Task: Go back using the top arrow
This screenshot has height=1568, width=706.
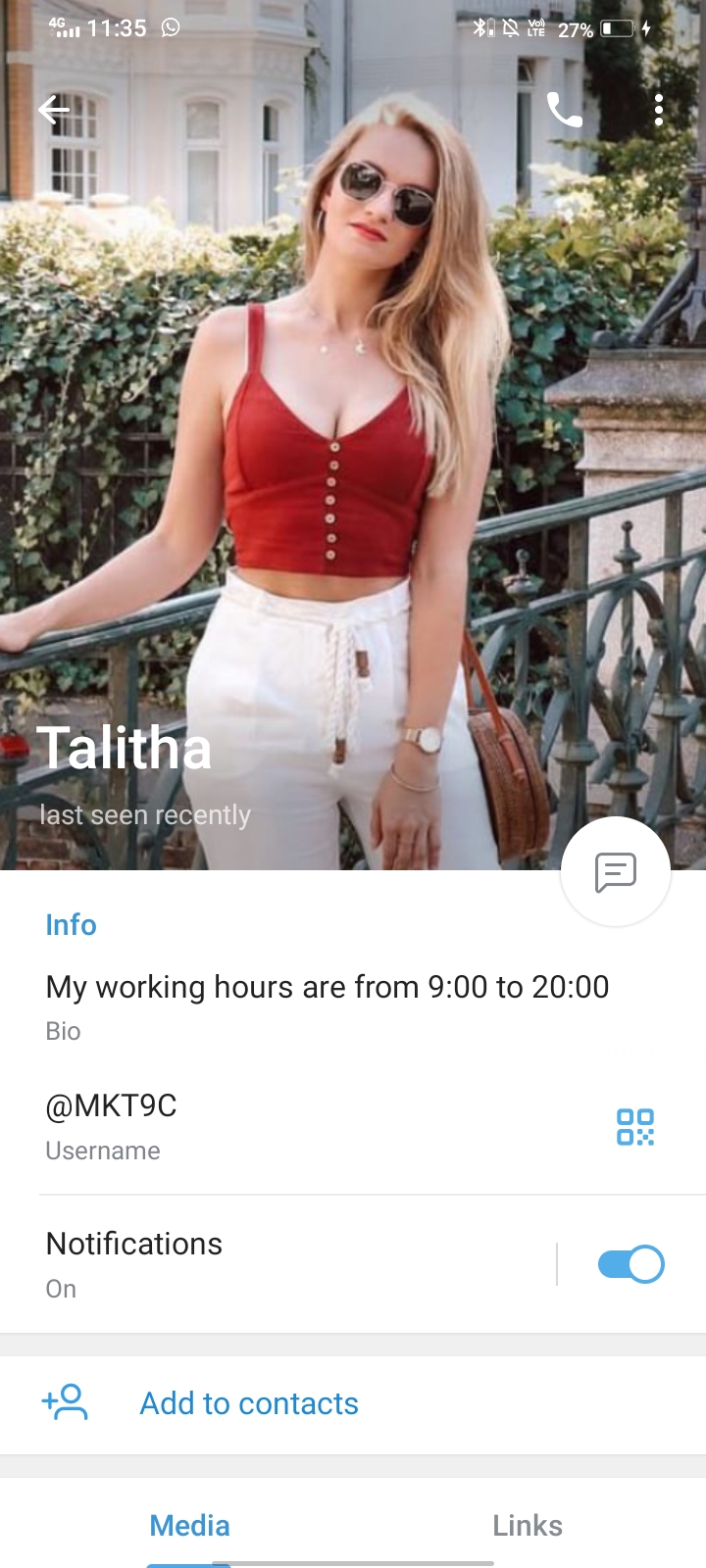Action: [x=54, y=110]
